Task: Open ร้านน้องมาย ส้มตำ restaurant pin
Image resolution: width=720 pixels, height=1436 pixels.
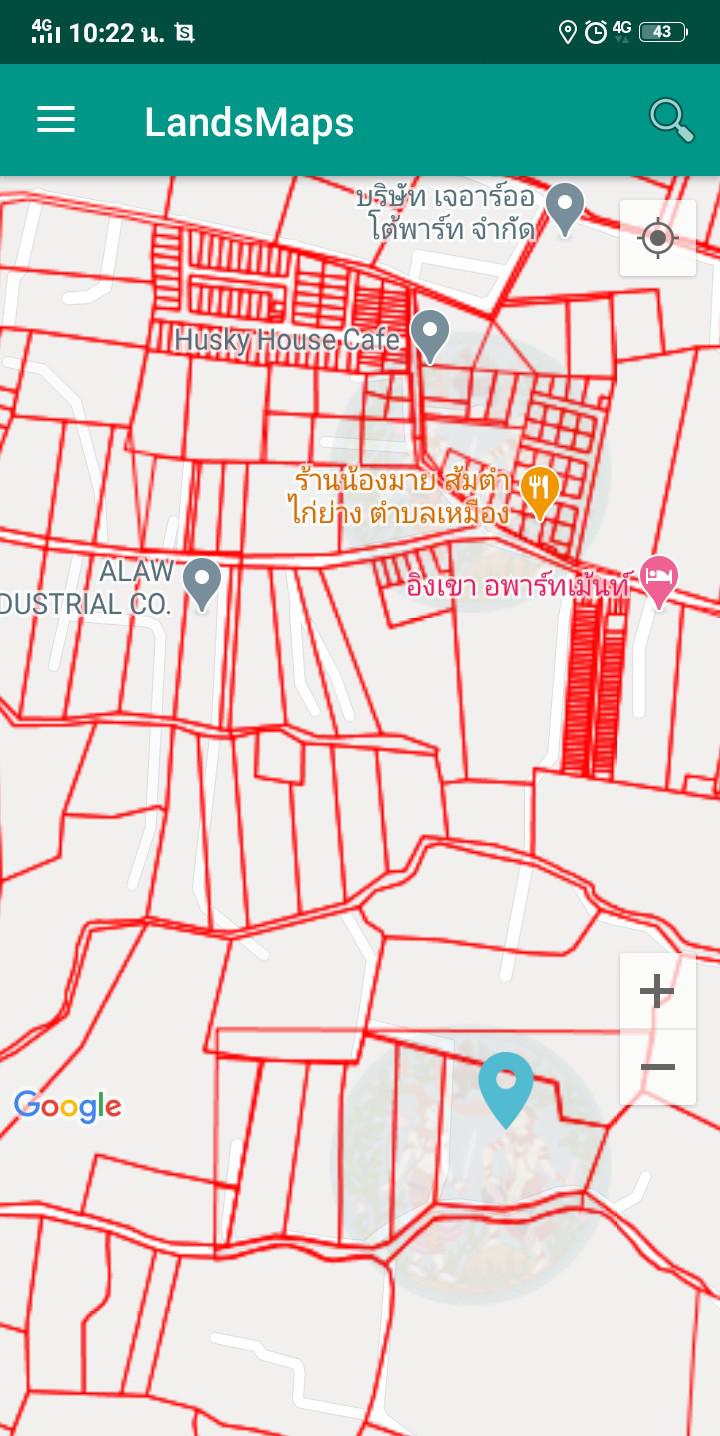Action: [540, 493]
